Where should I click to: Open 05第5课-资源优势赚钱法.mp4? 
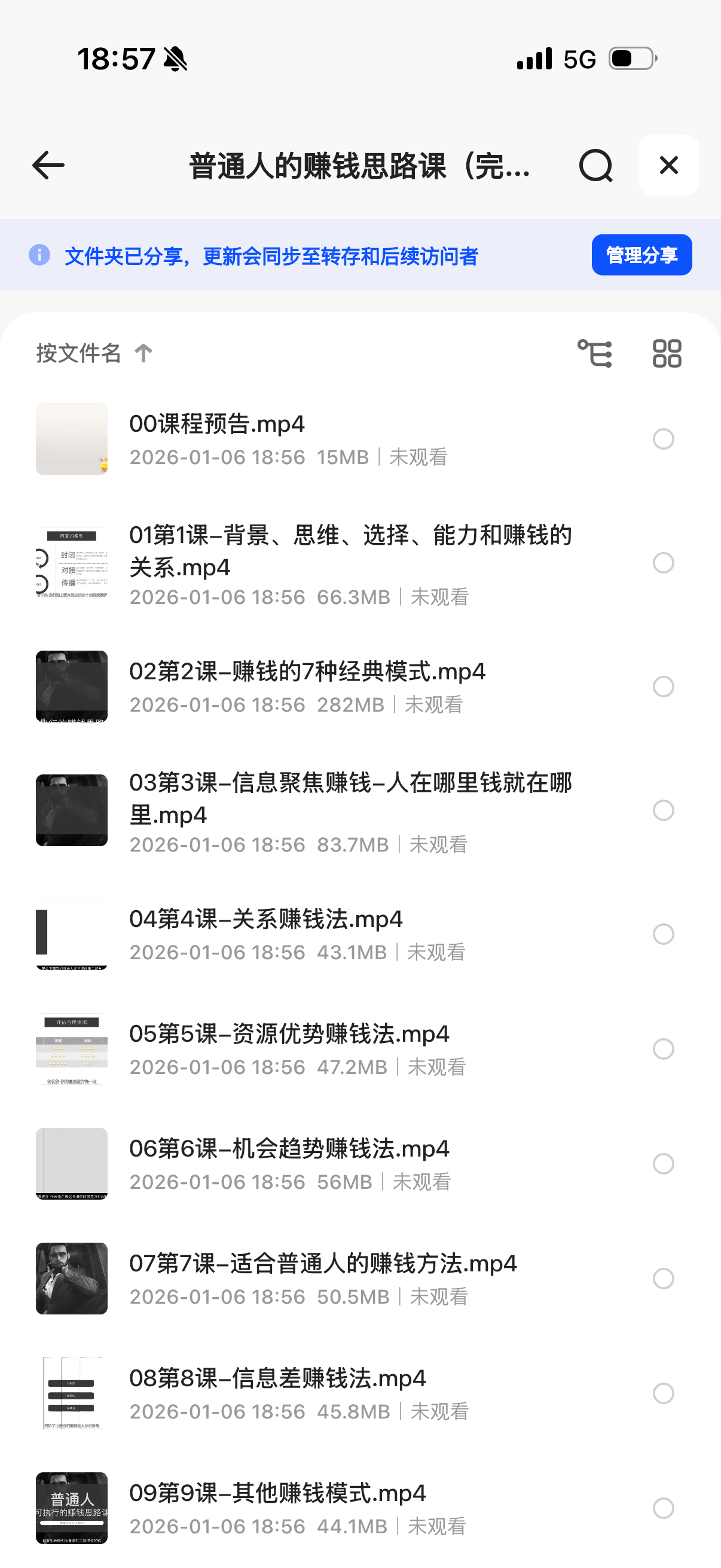[x=289, y=1034]
